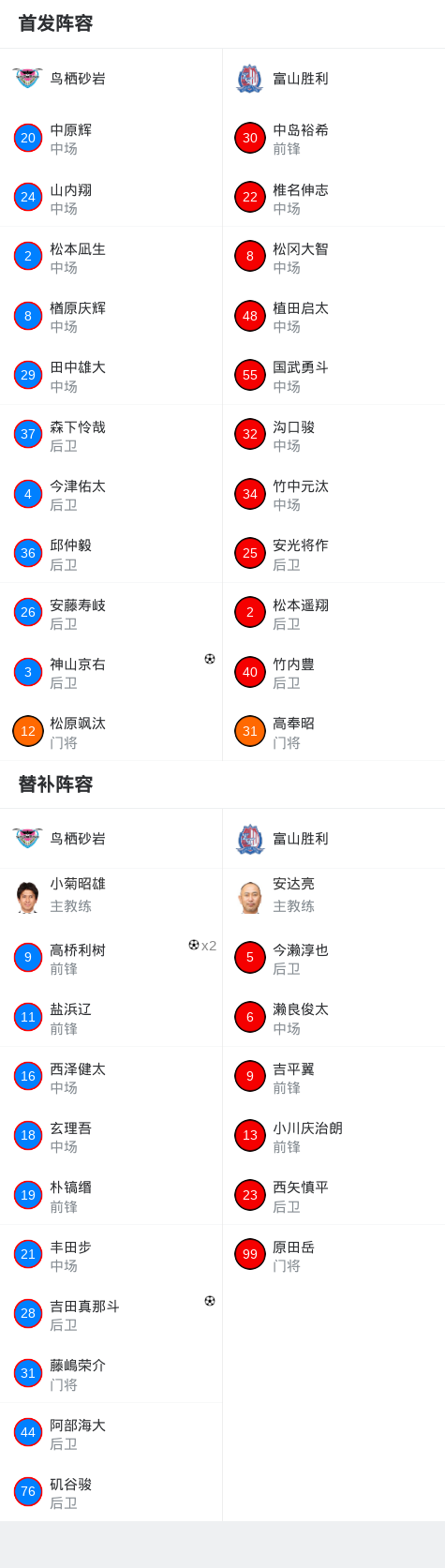Open substitute 矶谷骏 number 76
Screen dimensions: 445x1568
[x=111, y=1492]
